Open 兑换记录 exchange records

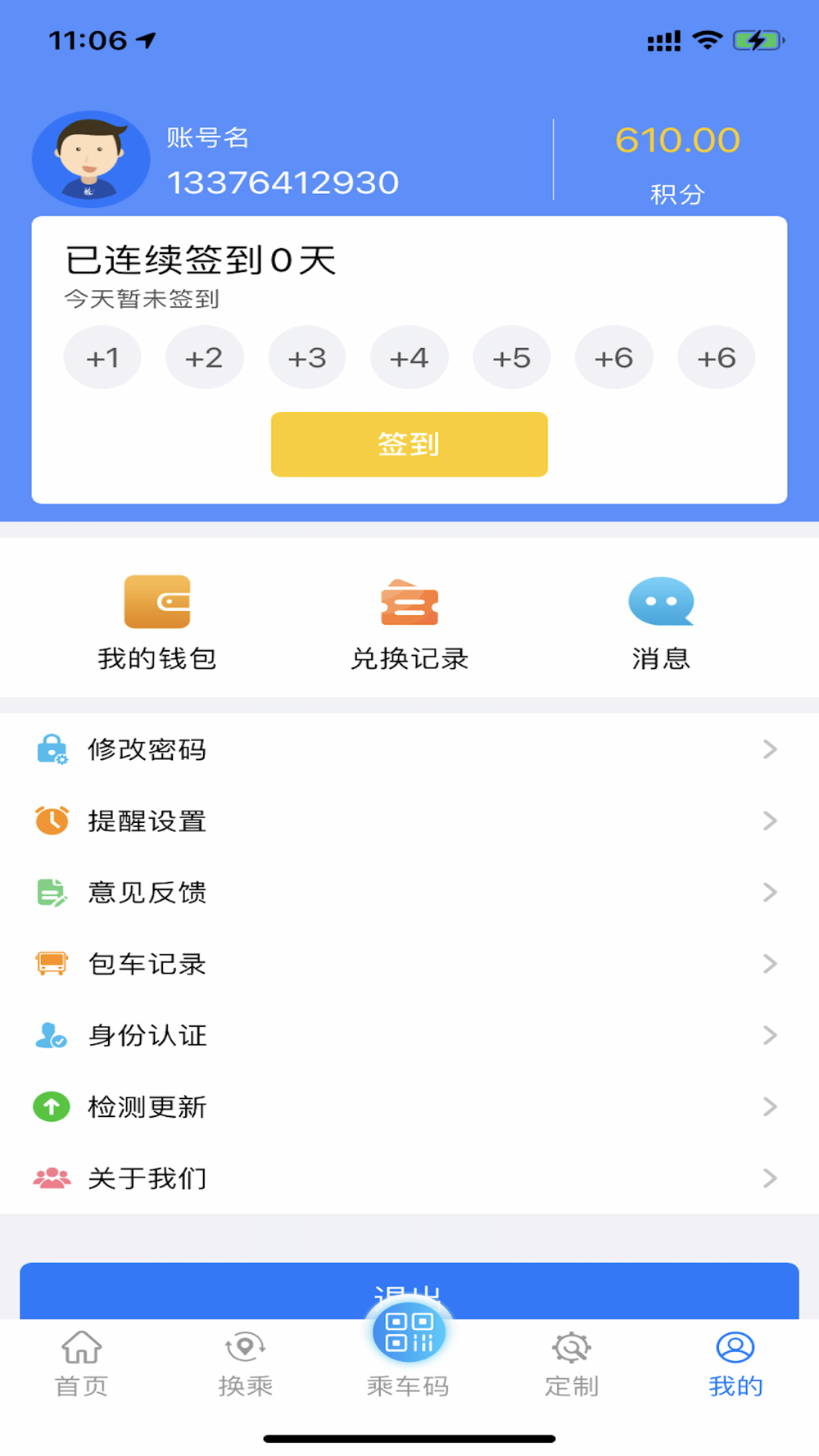click(409, 622)
